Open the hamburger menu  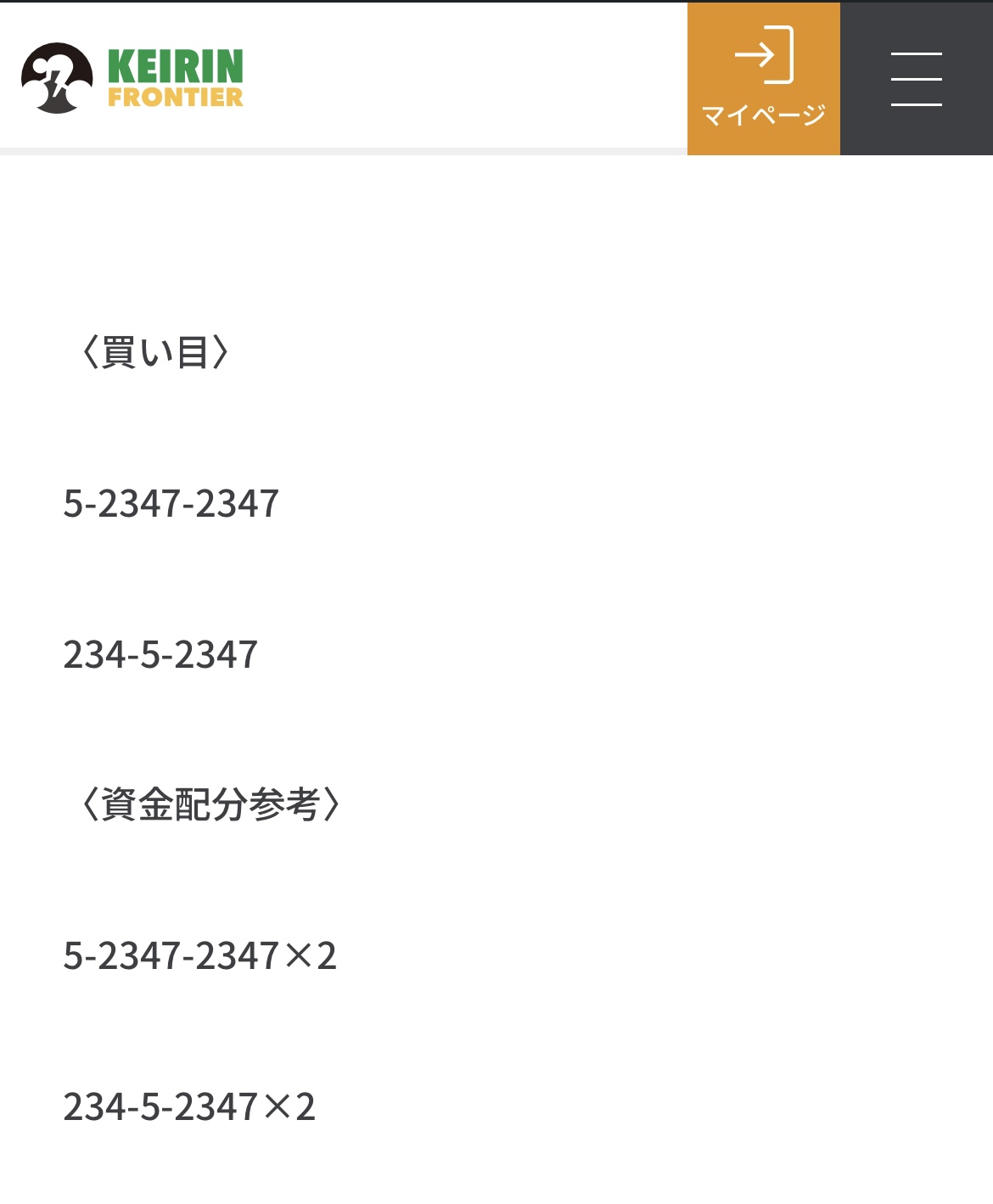pyautogui.click(x=916, y=78)
